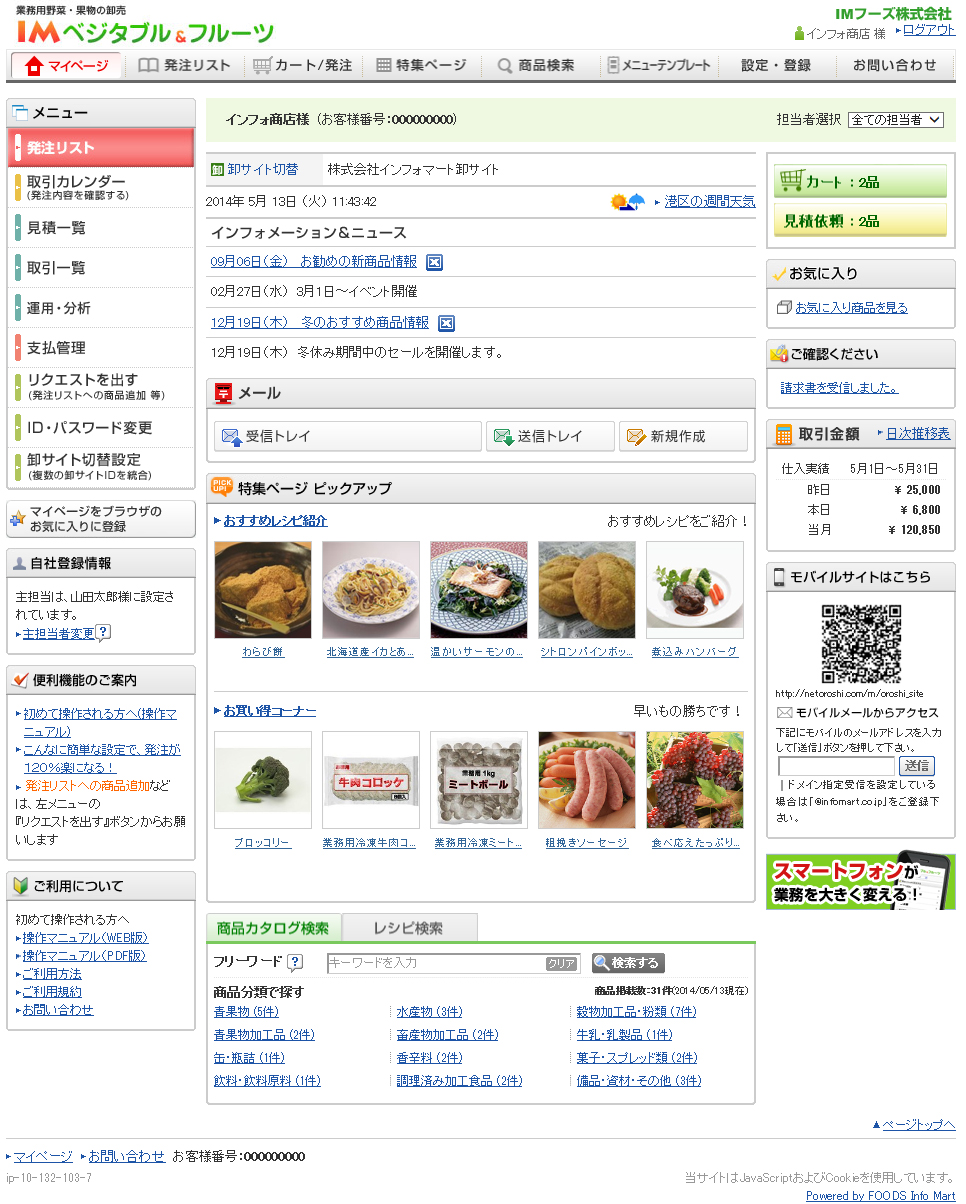Switch to the カート/発注 tab

pyautogui.click(x=303, y=66)
